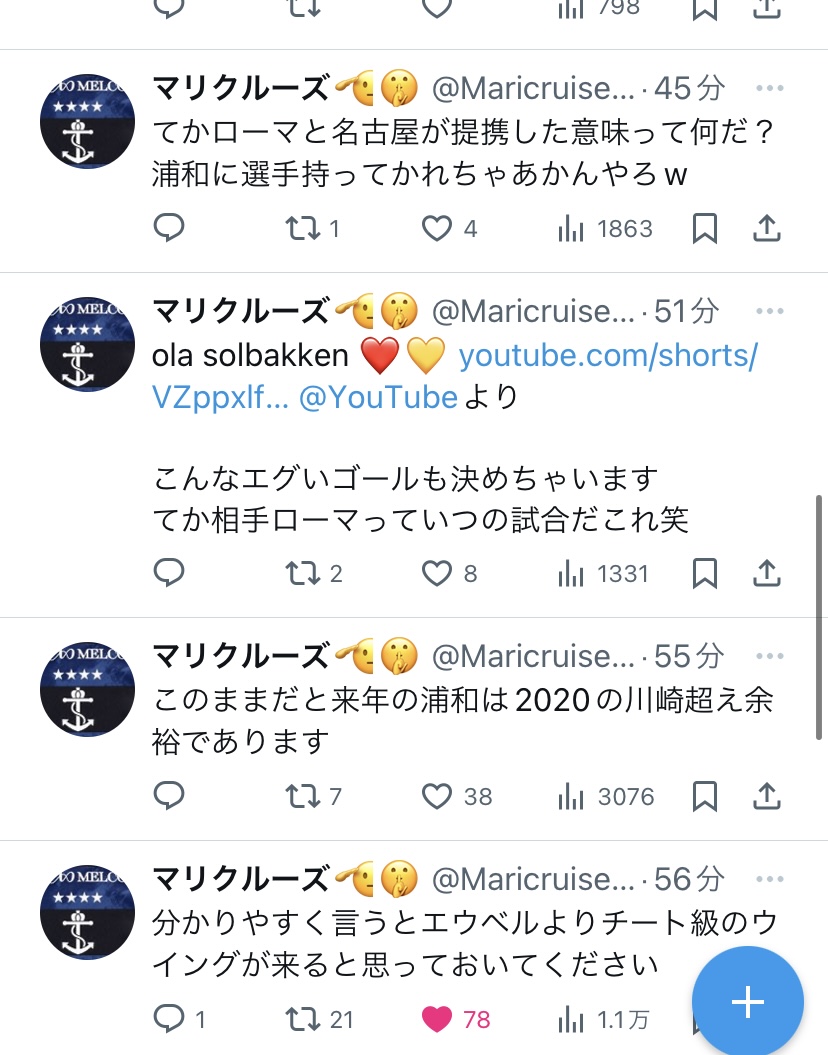The image size is (828, 1055).
Task: Share the tweet about 来年の浦和は2020の川崎超え
Action: tap(766, 796)
